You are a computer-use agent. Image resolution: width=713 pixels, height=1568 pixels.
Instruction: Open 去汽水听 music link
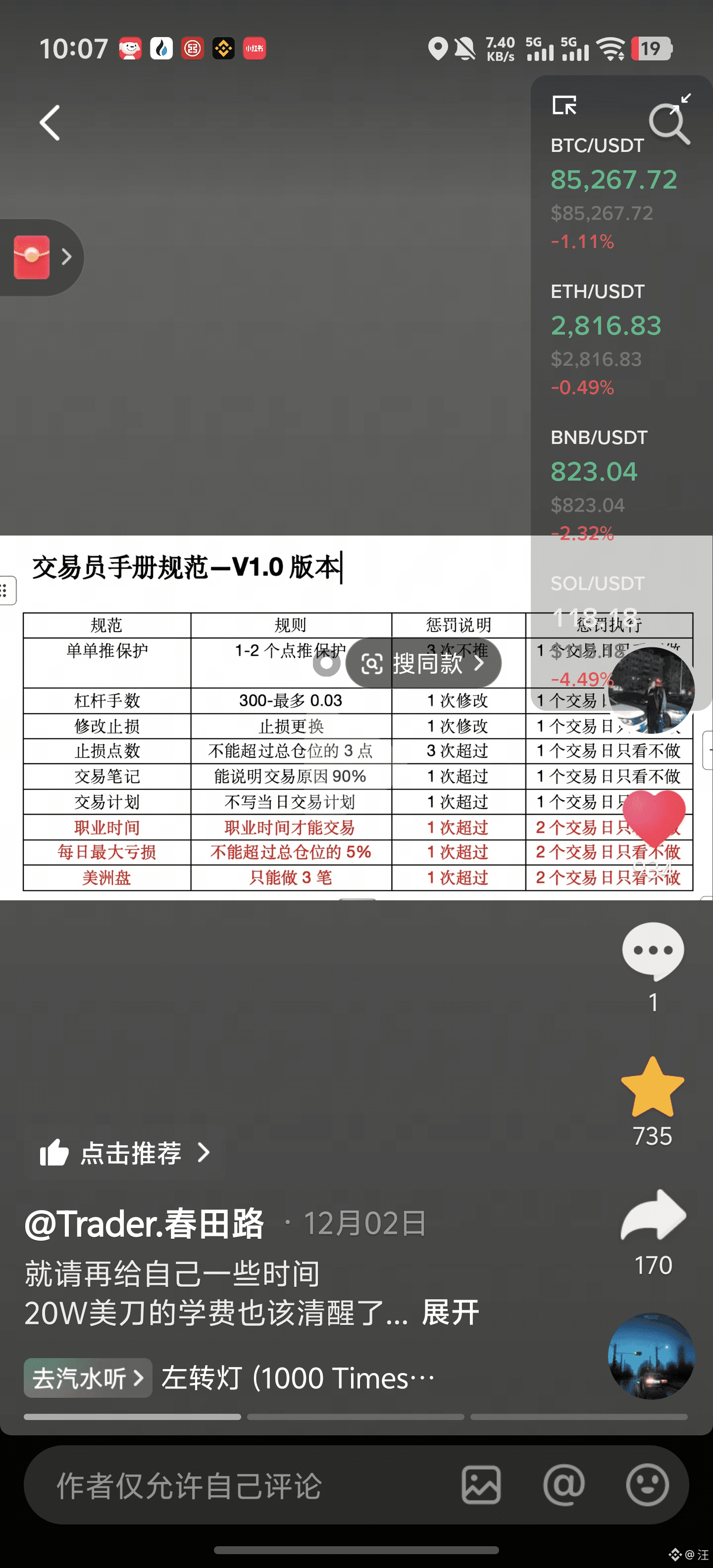[88, 1378]
